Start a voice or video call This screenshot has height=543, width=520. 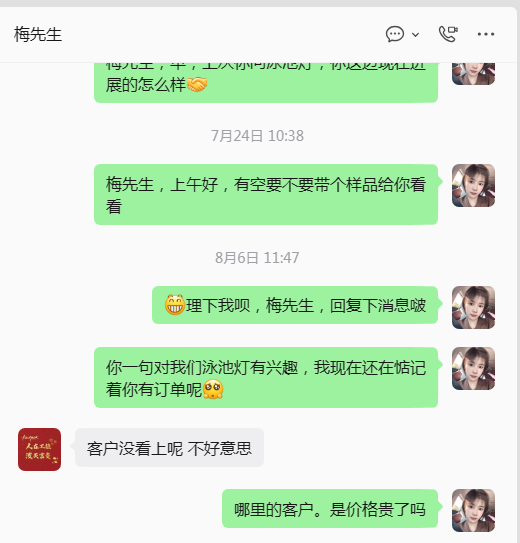click(x=448, y=34)
